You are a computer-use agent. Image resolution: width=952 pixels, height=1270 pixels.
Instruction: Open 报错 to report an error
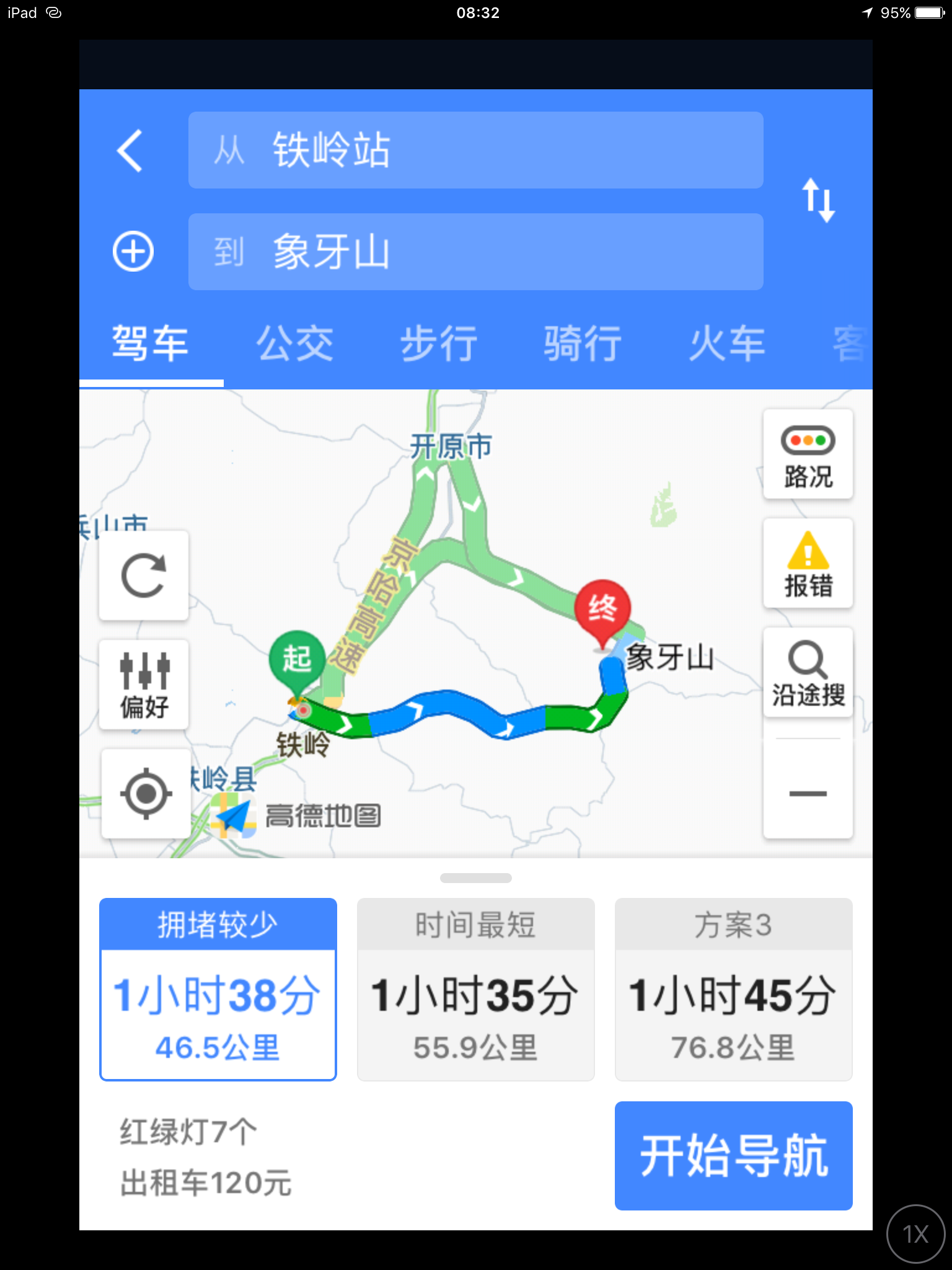click(808, 564)
